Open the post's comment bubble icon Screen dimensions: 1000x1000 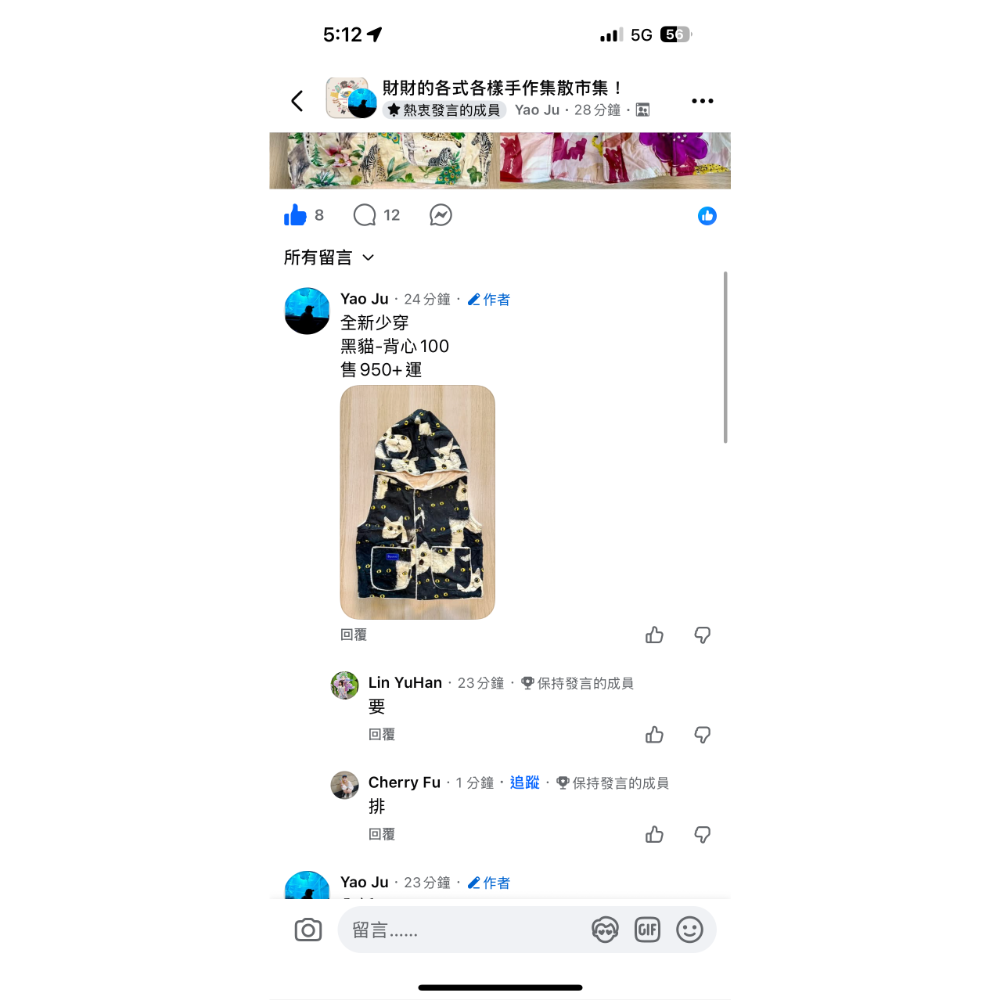click(x=365, y=215)
